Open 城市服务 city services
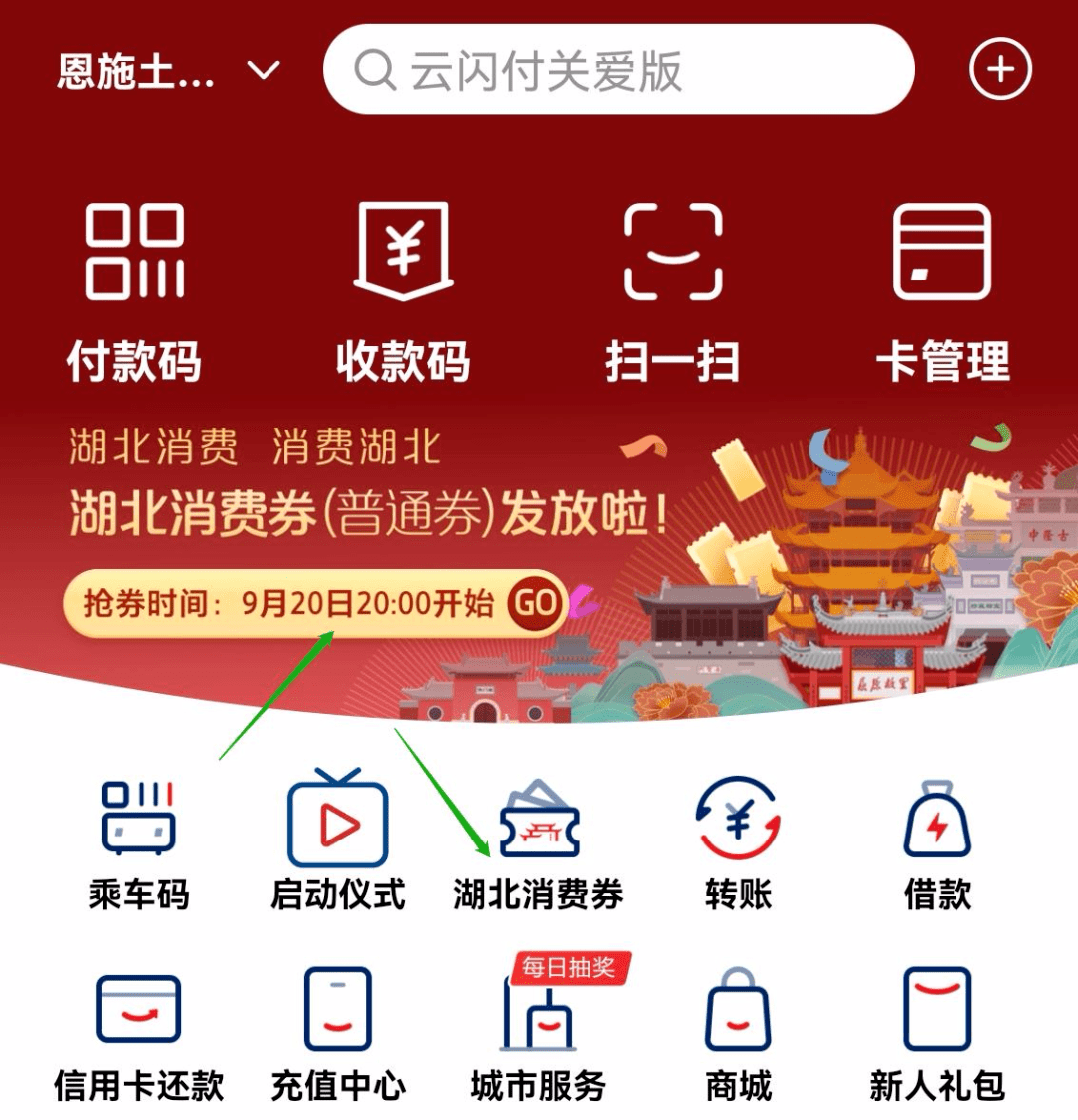 (x=539, y=1033)
